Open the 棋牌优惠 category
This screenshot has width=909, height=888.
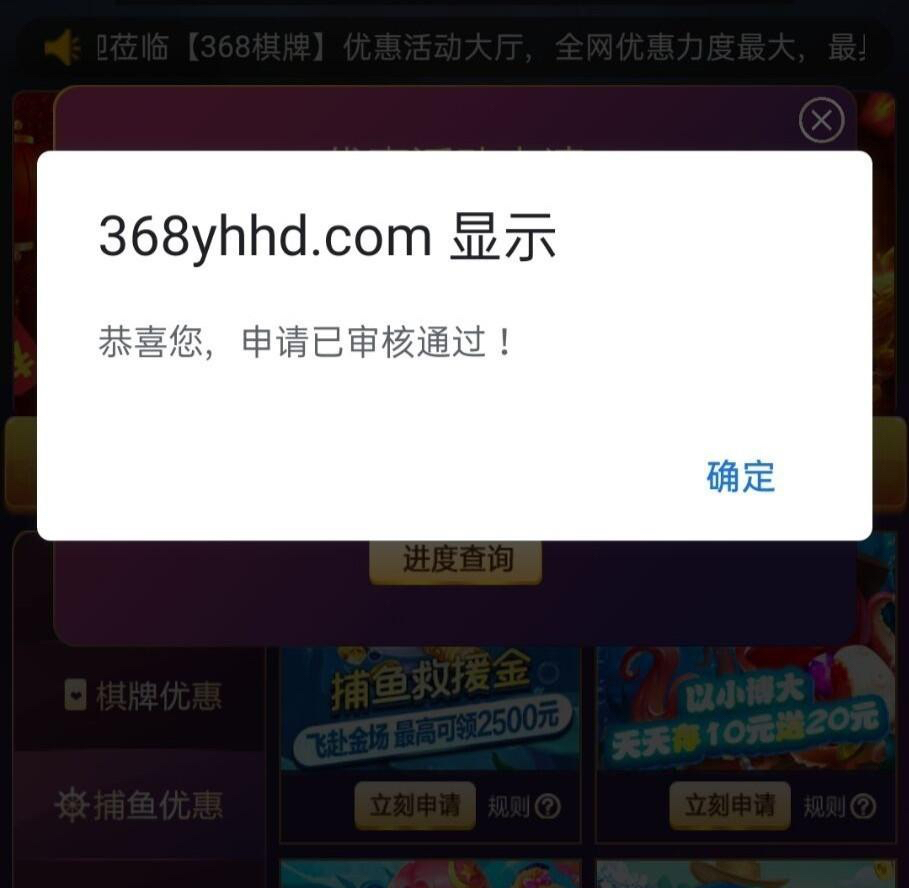pos(141,696)
